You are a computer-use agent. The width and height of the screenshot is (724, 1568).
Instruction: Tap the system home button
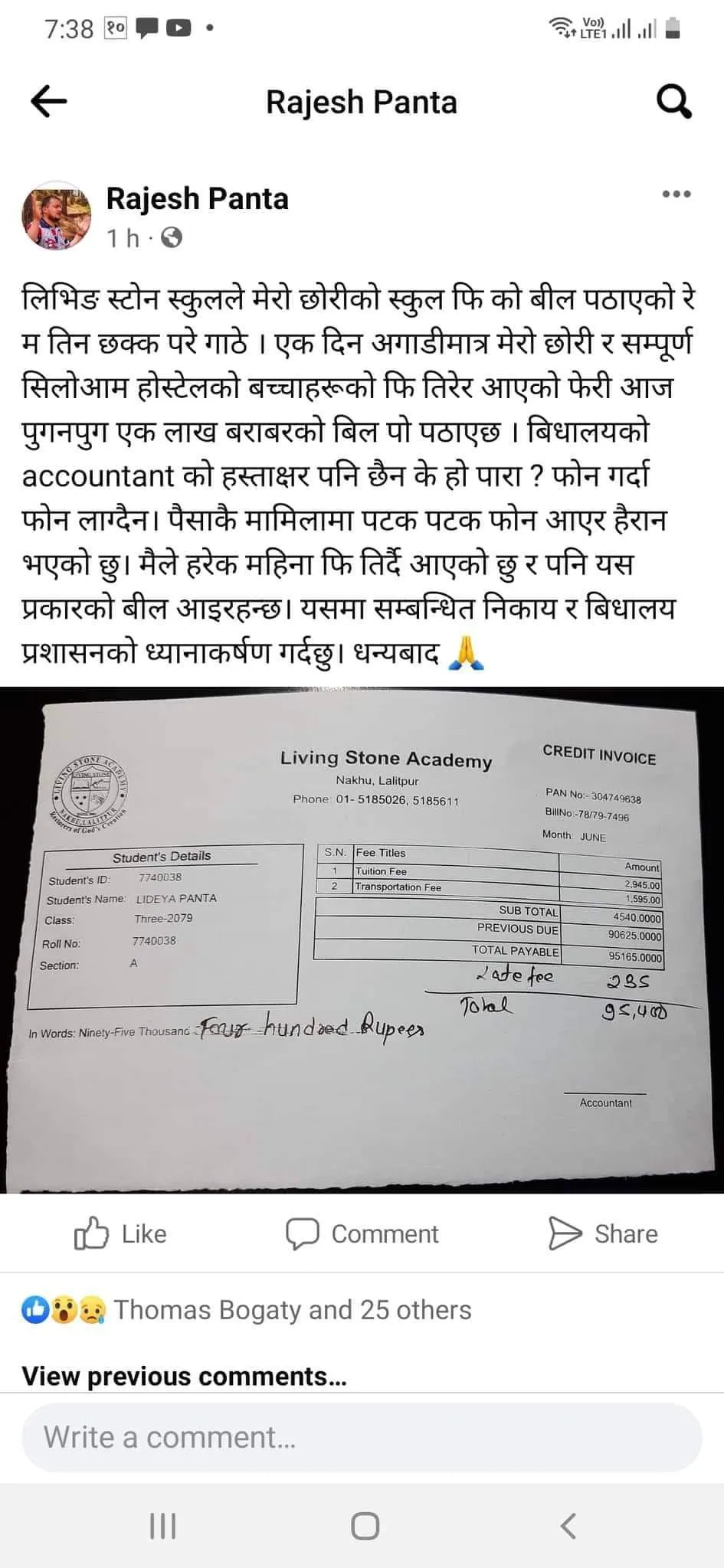tap(365, 1525)
